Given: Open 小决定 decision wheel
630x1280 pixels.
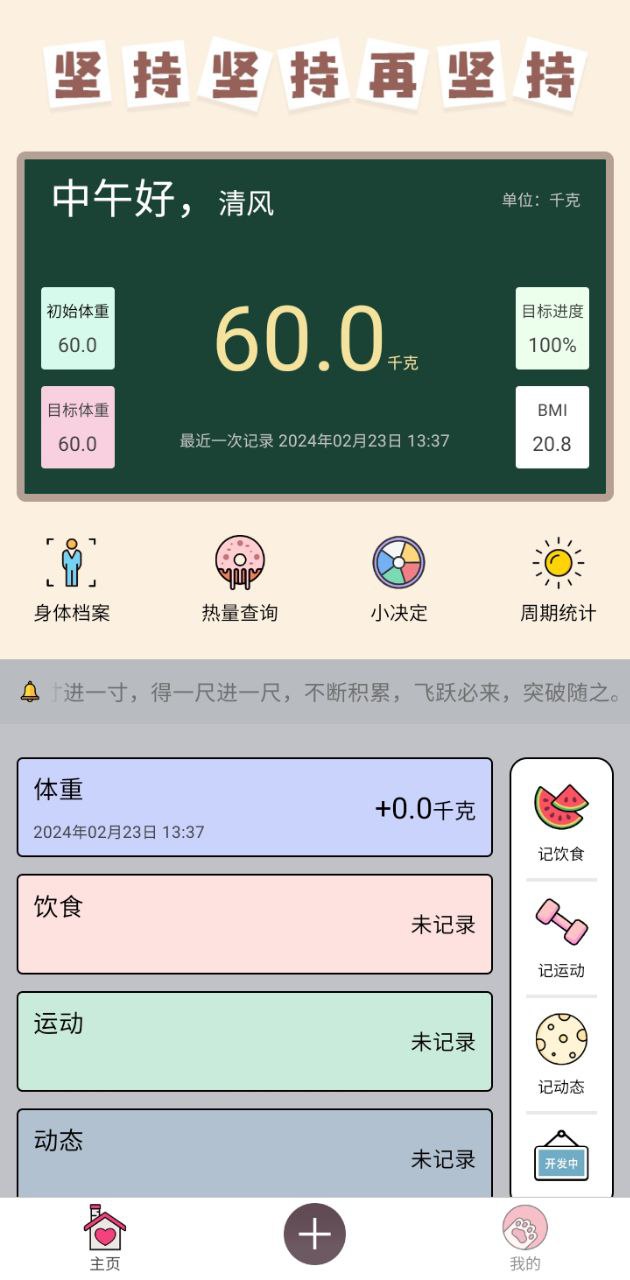Looking at the screenshot, I should 399,578.
